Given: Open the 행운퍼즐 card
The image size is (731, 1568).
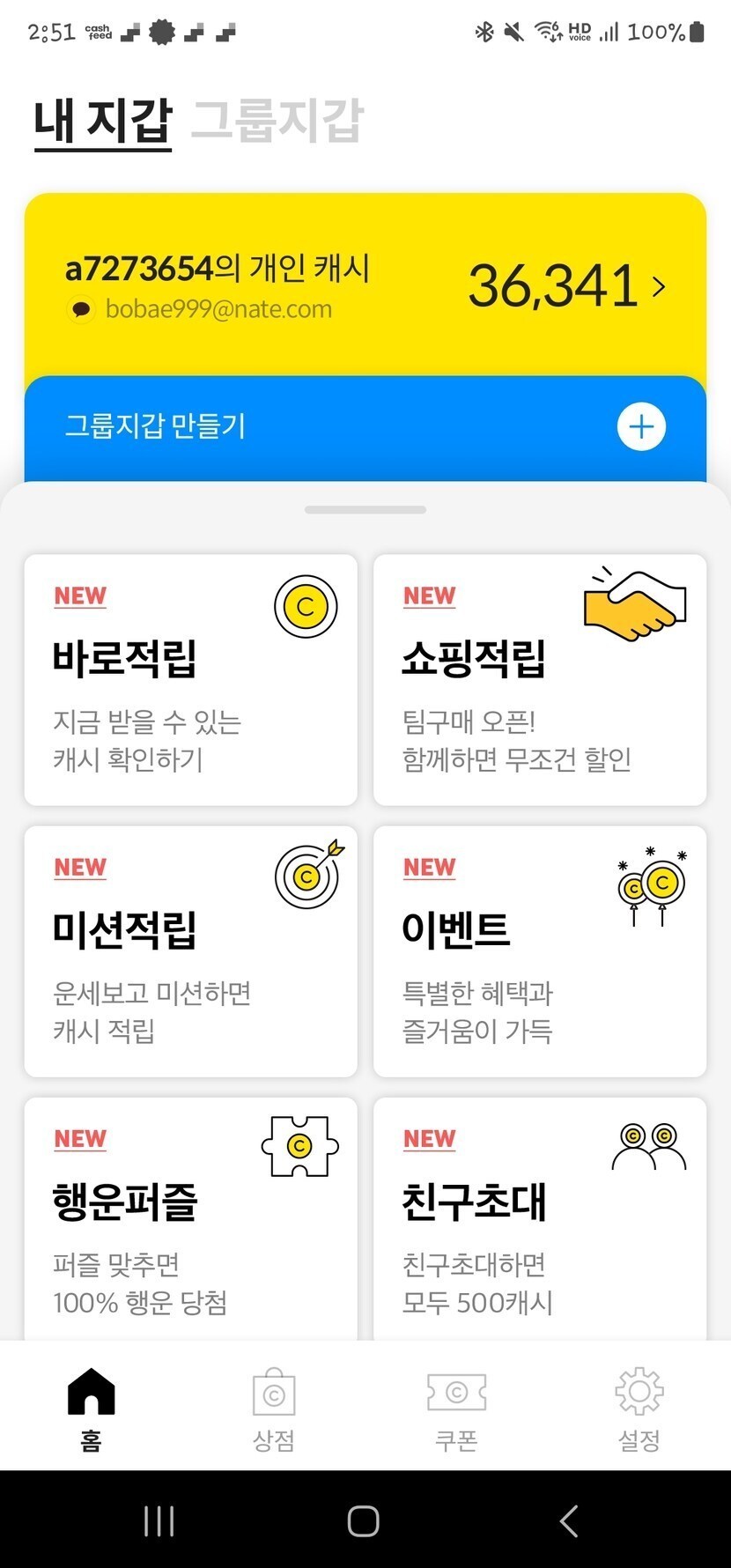Looking at the screenshot, I should [190, 1220].
